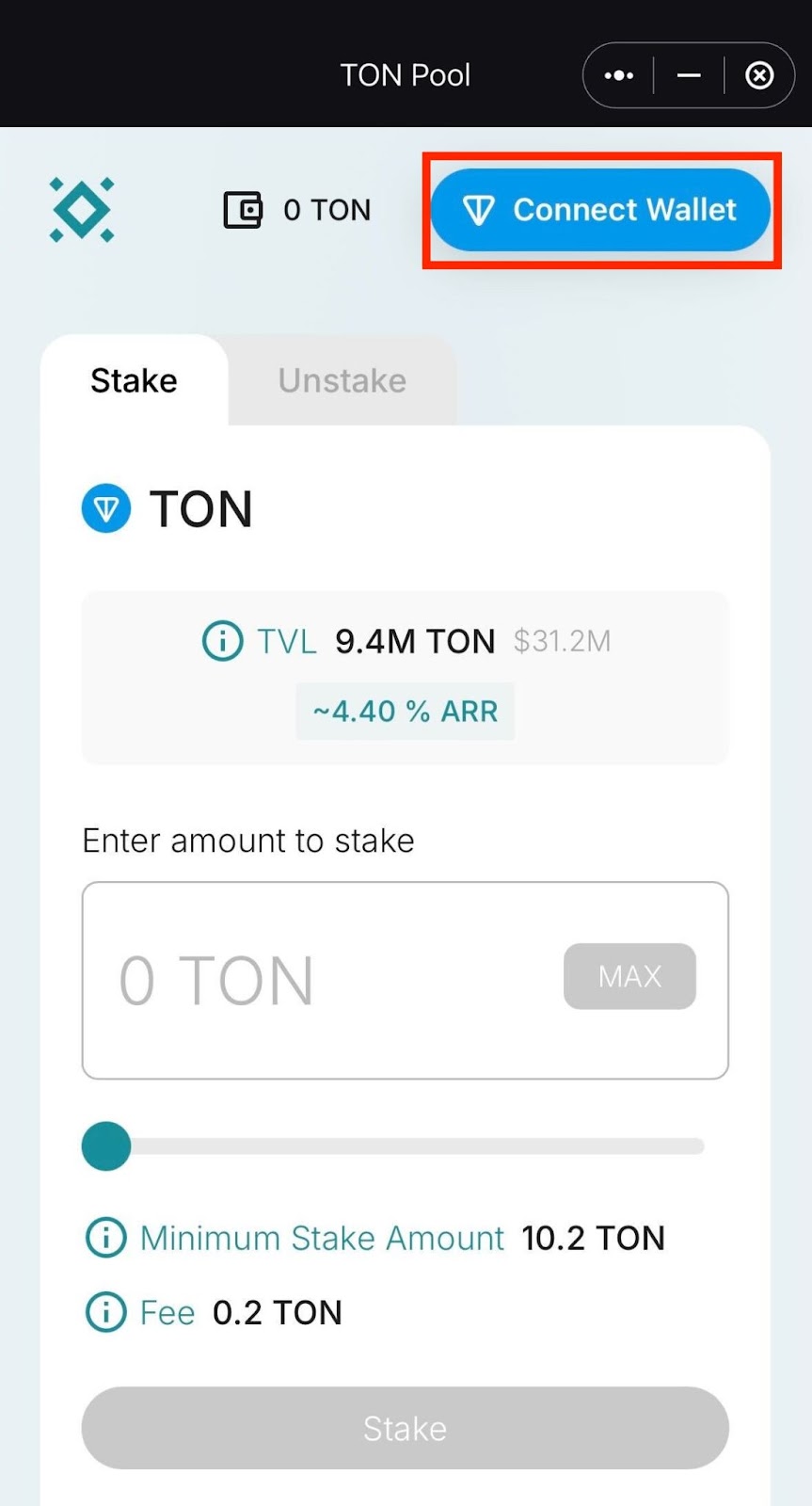Viewport: 812px width, 1506px height.
Task: Hit the MAX amount button
Action: click(x=629, y=976)
